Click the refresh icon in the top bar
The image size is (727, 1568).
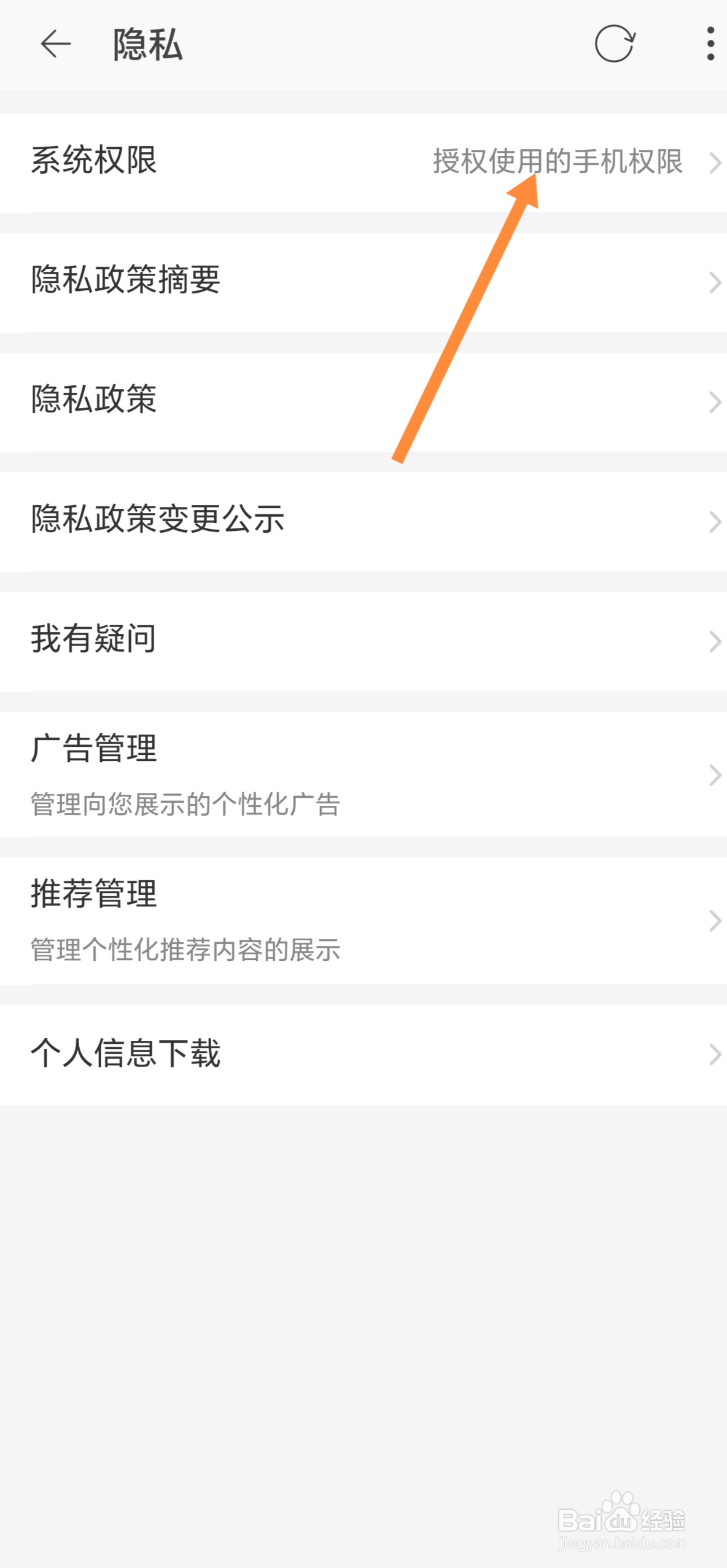613,44
